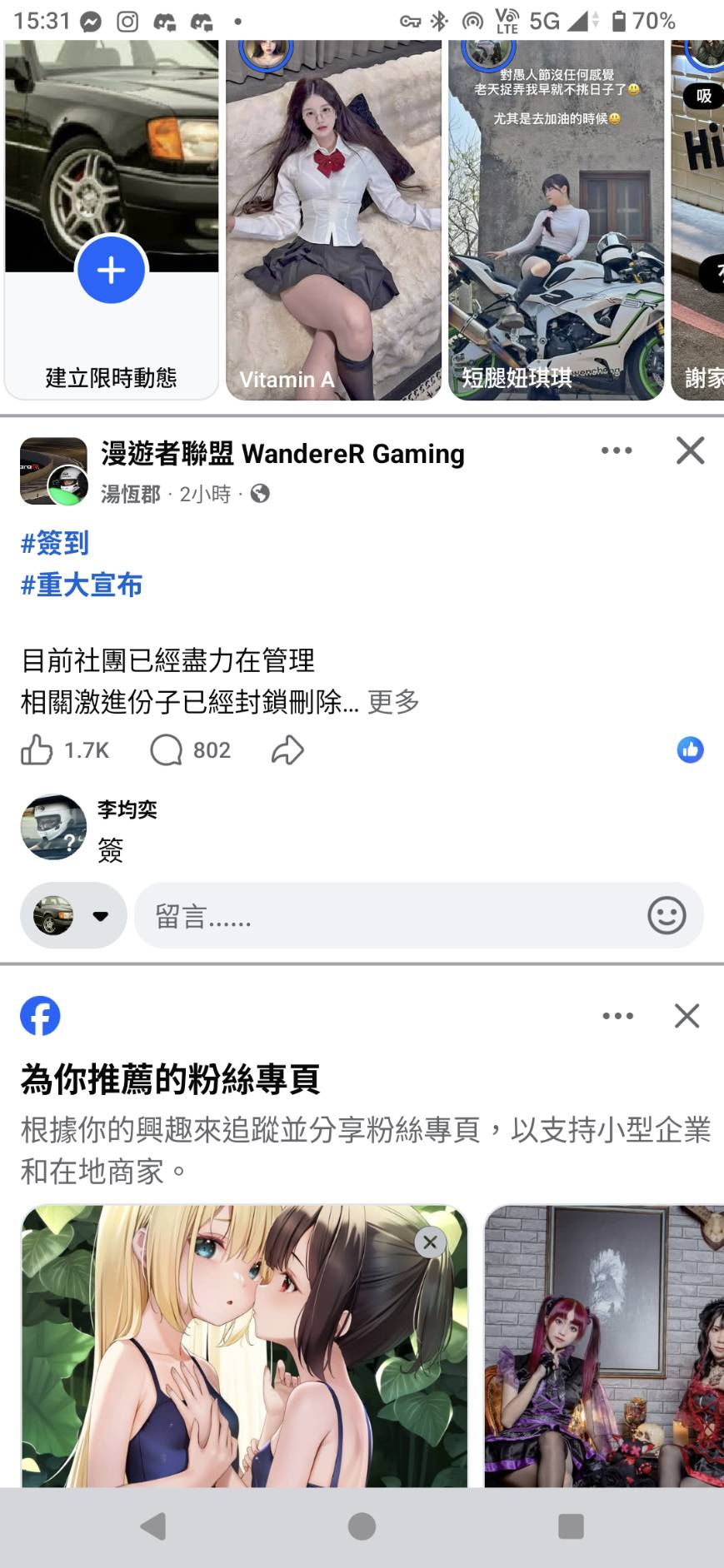Open the #重大宣布 hashtag

point(82,585)
